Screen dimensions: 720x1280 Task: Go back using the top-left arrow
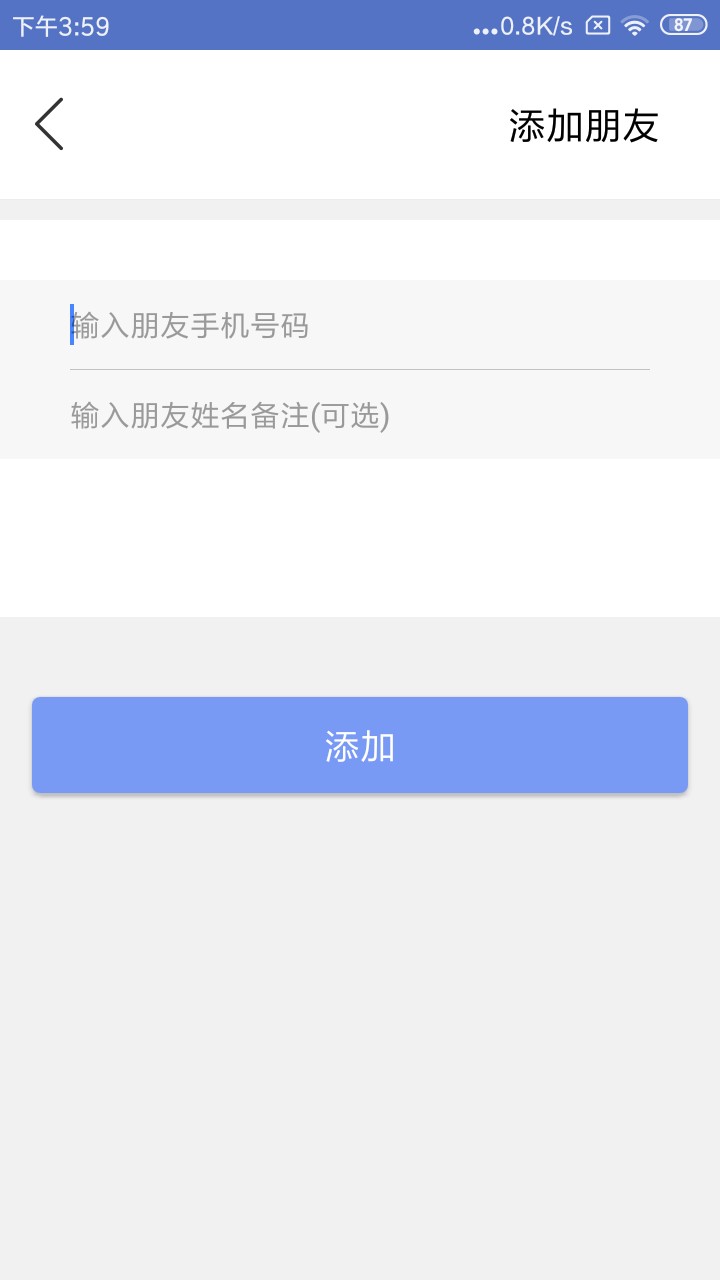[49, 124]
